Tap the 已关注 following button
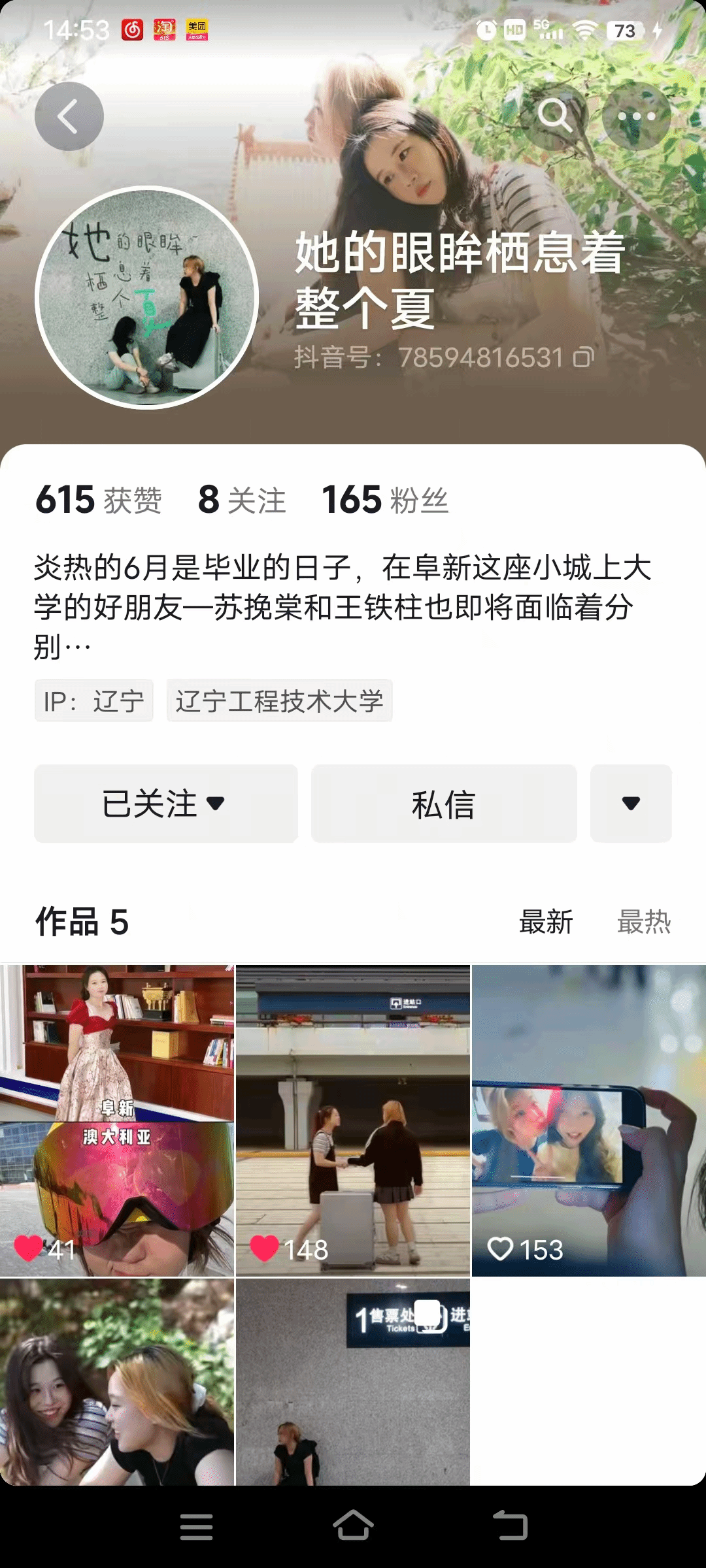The width and height of the screenshot is (706, 1568). [x=166, y=804]
